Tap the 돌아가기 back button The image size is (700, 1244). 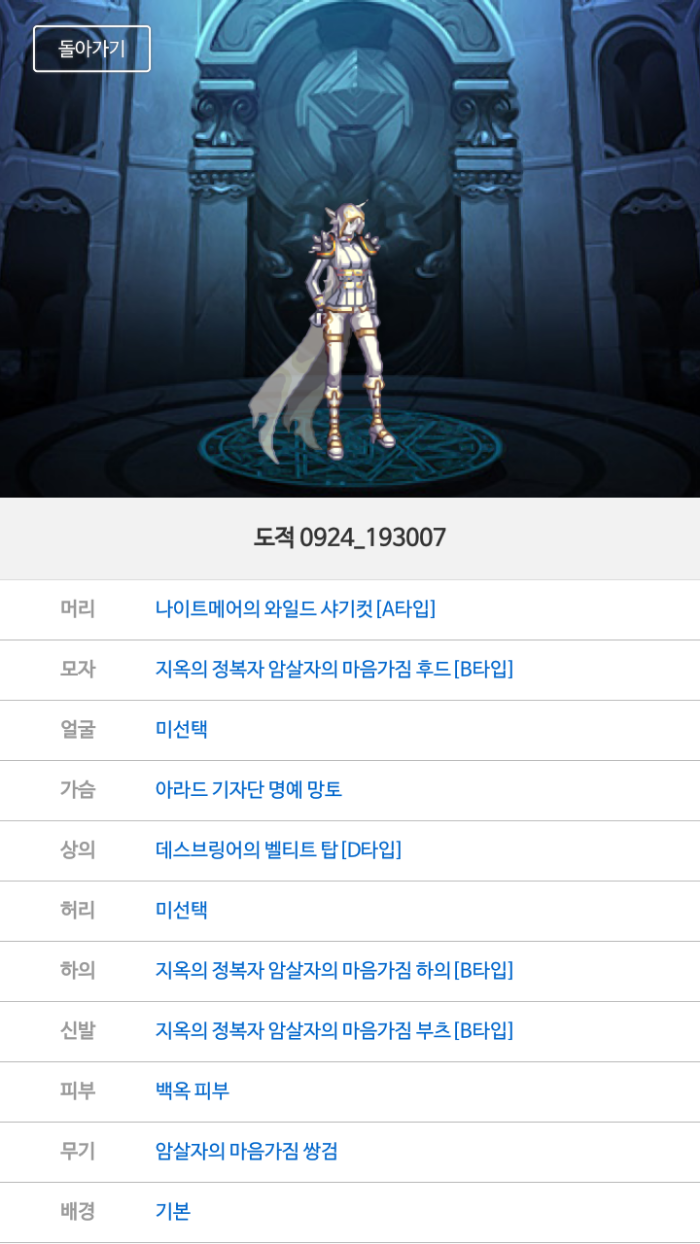[92, 49]
